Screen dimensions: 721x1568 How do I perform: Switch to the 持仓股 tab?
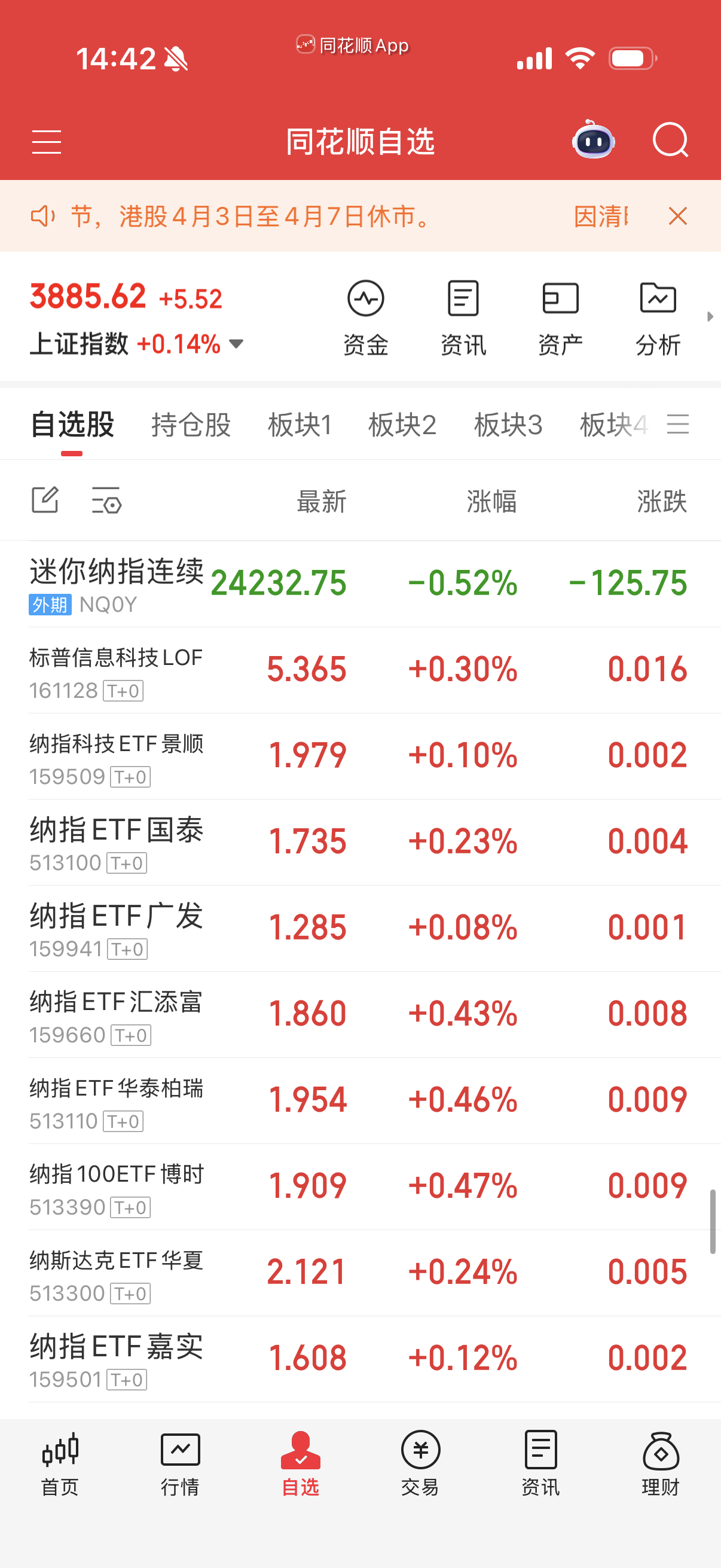(x=191, y=424)
